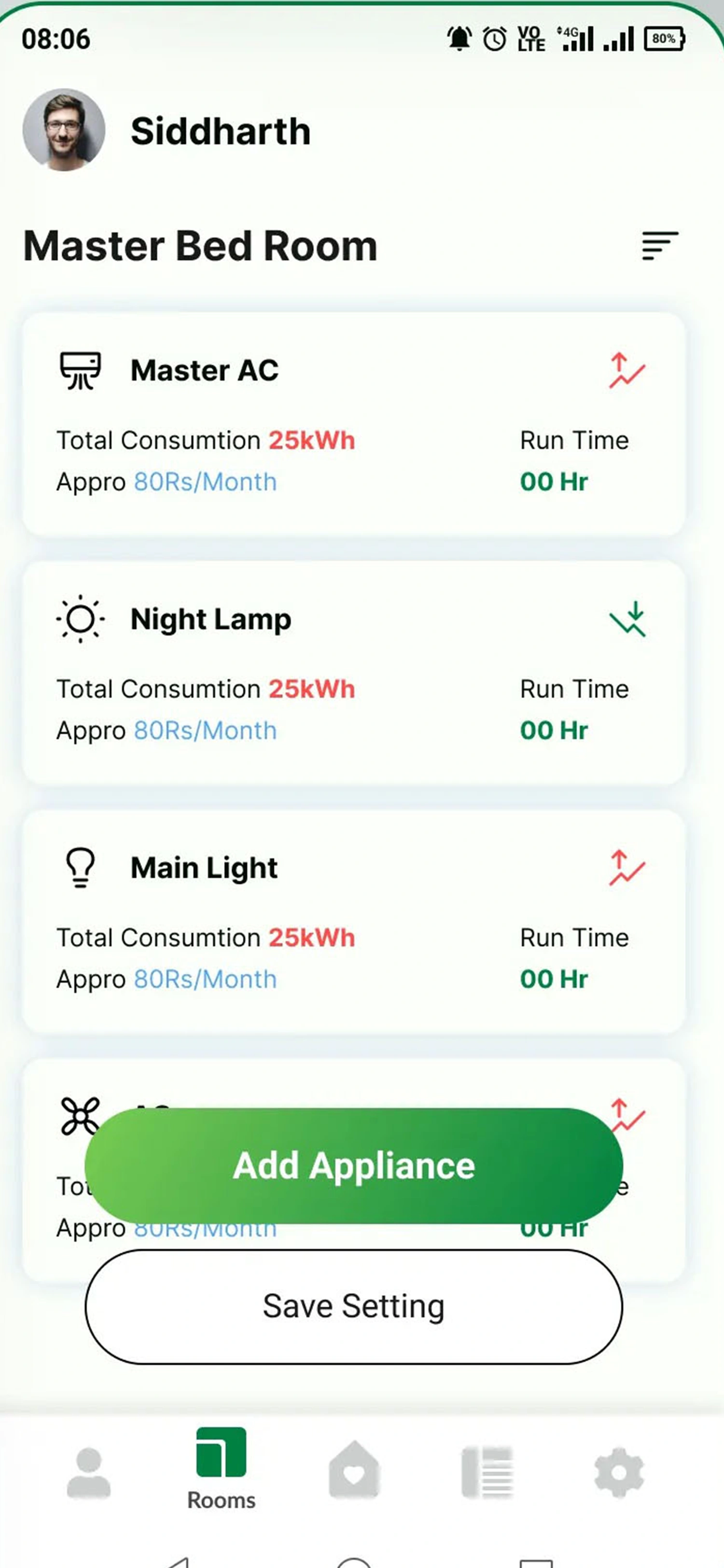
Task: Tap the Add Appliance button
Action: coord(353,1166)
